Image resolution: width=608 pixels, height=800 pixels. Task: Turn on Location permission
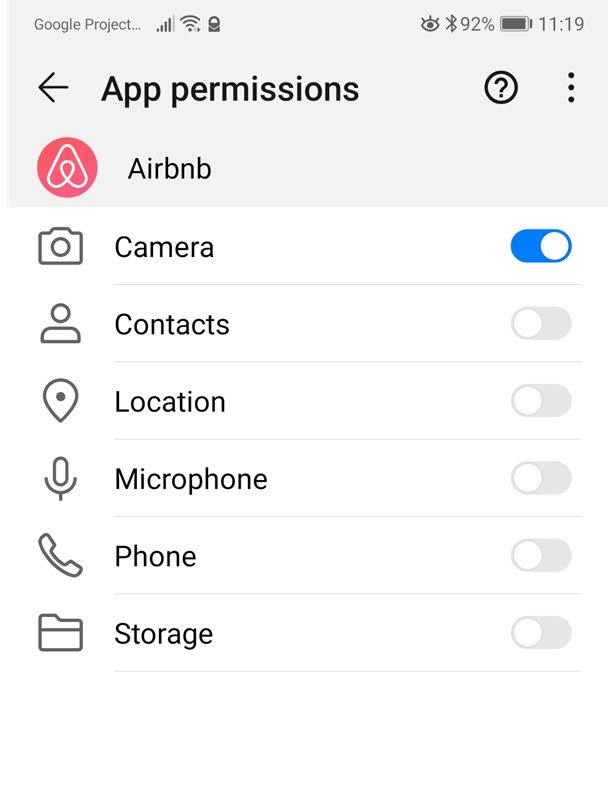[541, 401]
